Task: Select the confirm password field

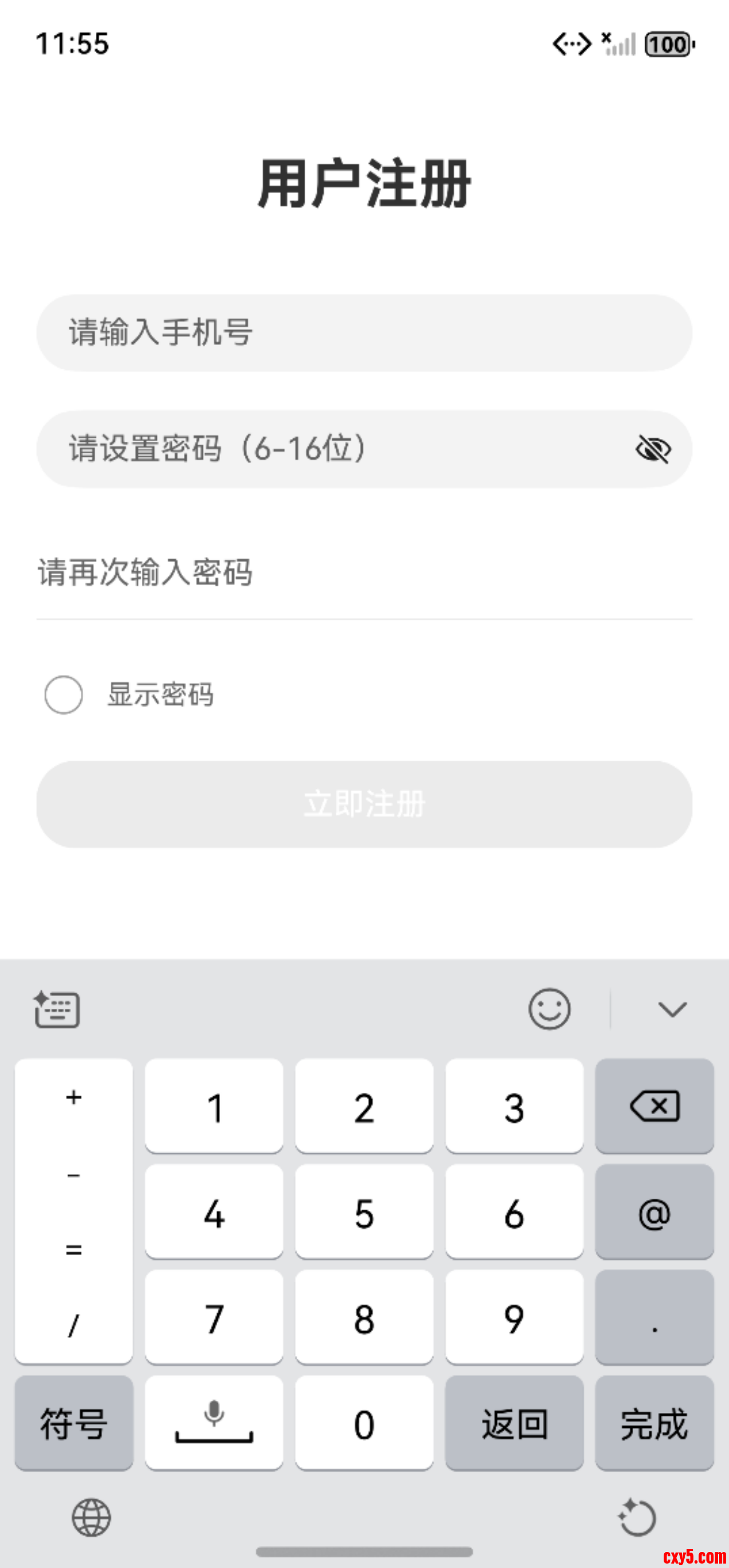Action: point(364,573)
